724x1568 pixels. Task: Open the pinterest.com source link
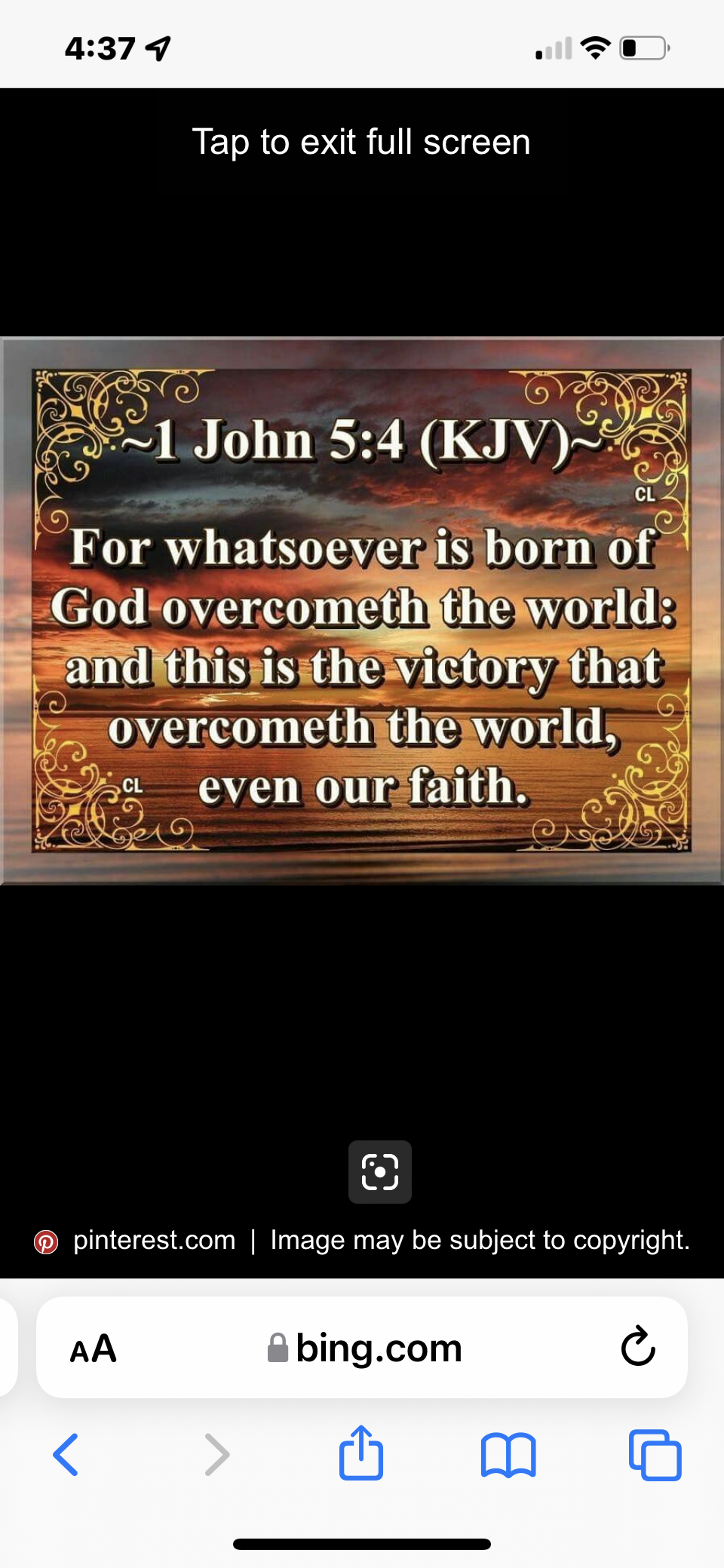[x=154, y=1240]
